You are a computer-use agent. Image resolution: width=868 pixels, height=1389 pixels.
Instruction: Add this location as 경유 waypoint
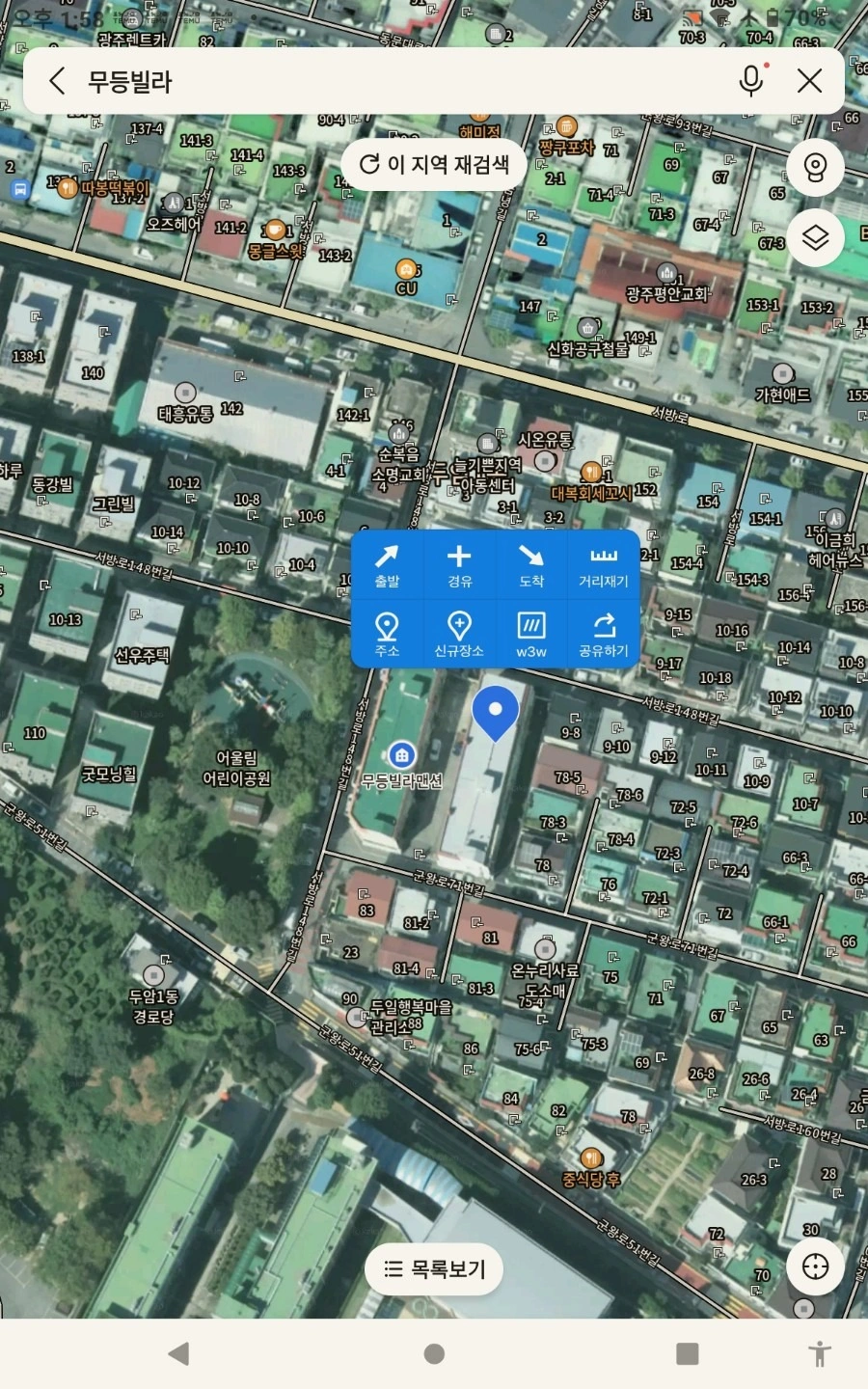click(459, 565)
